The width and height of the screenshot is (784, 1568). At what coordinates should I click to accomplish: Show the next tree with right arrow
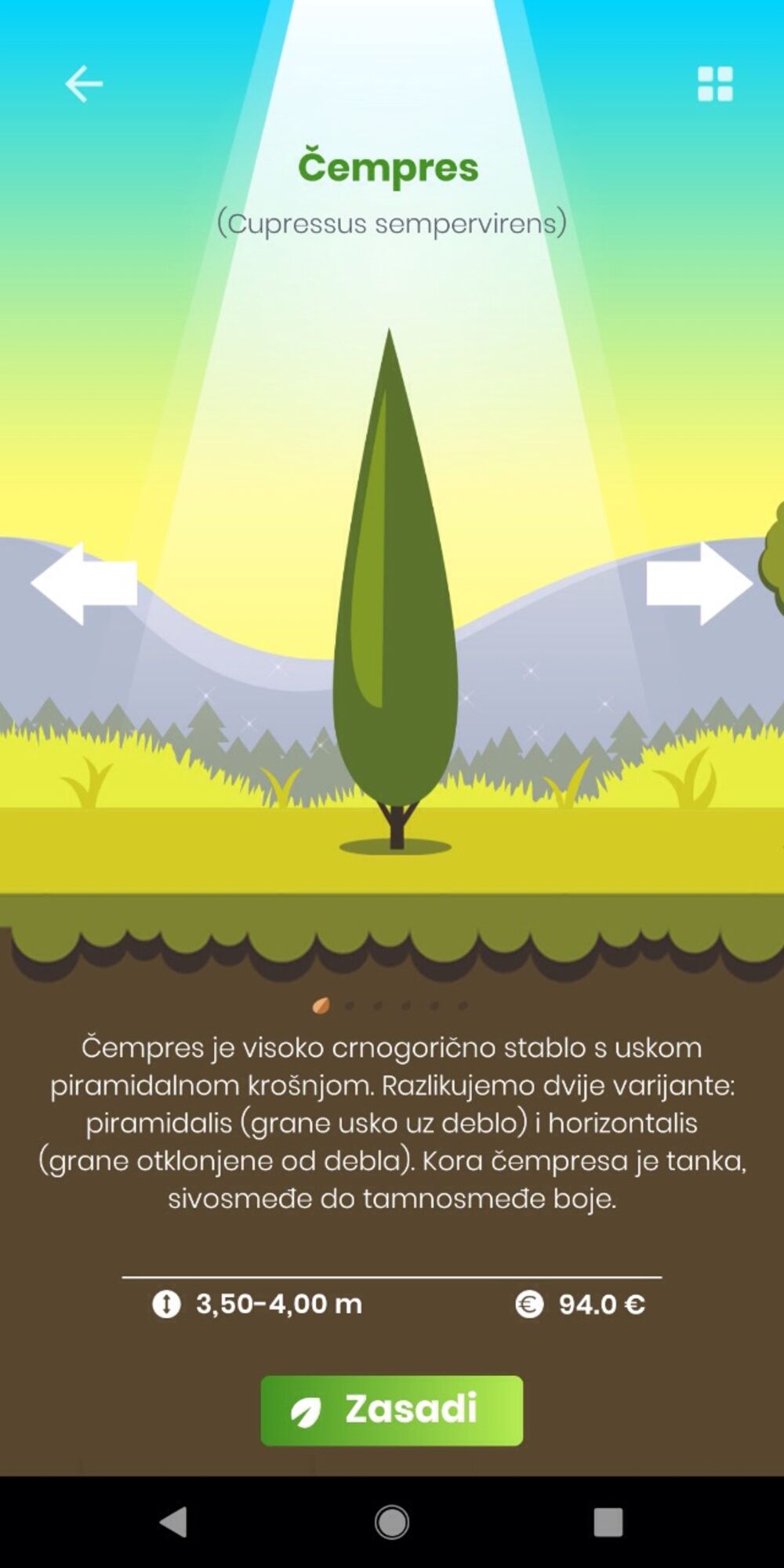click(699, 584)
